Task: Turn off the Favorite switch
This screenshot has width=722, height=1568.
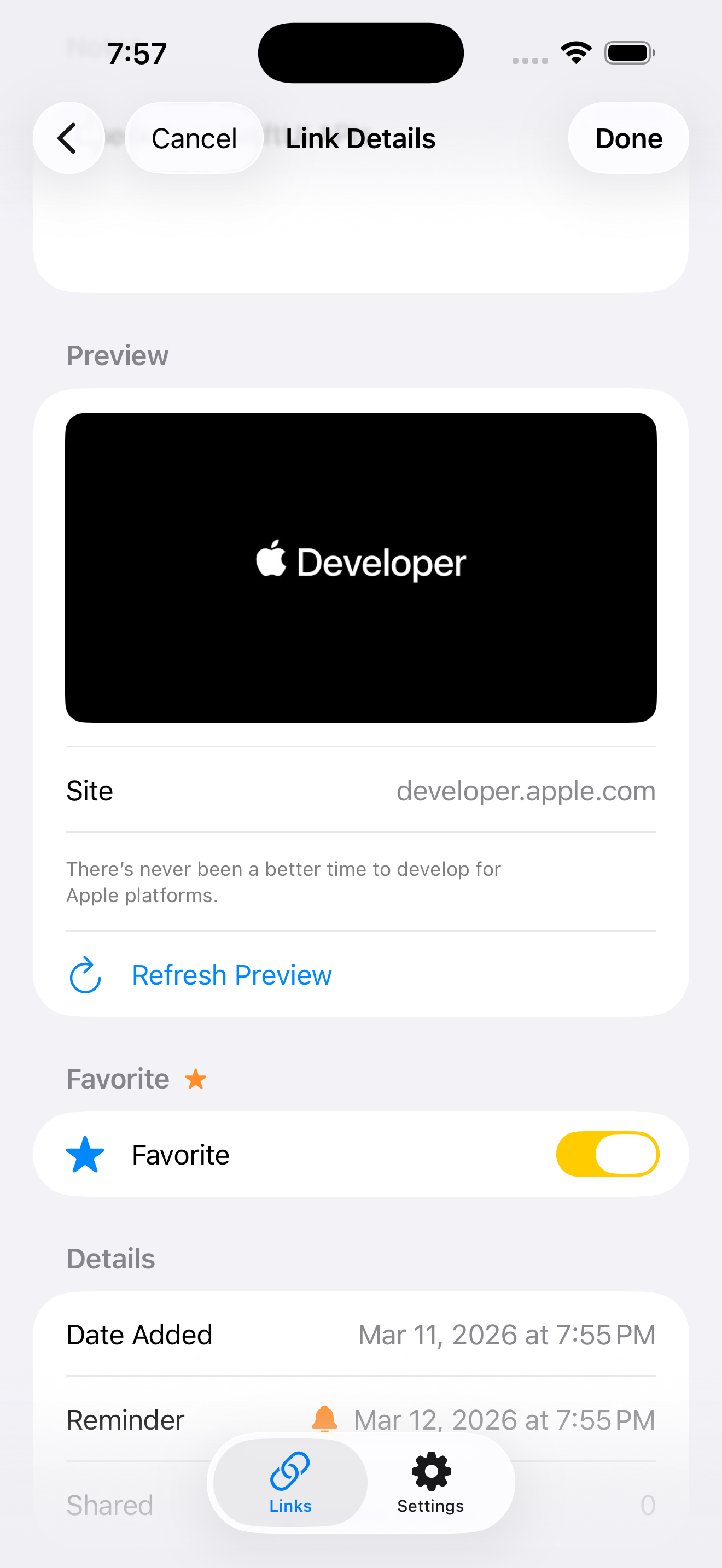Action: 607,1154
